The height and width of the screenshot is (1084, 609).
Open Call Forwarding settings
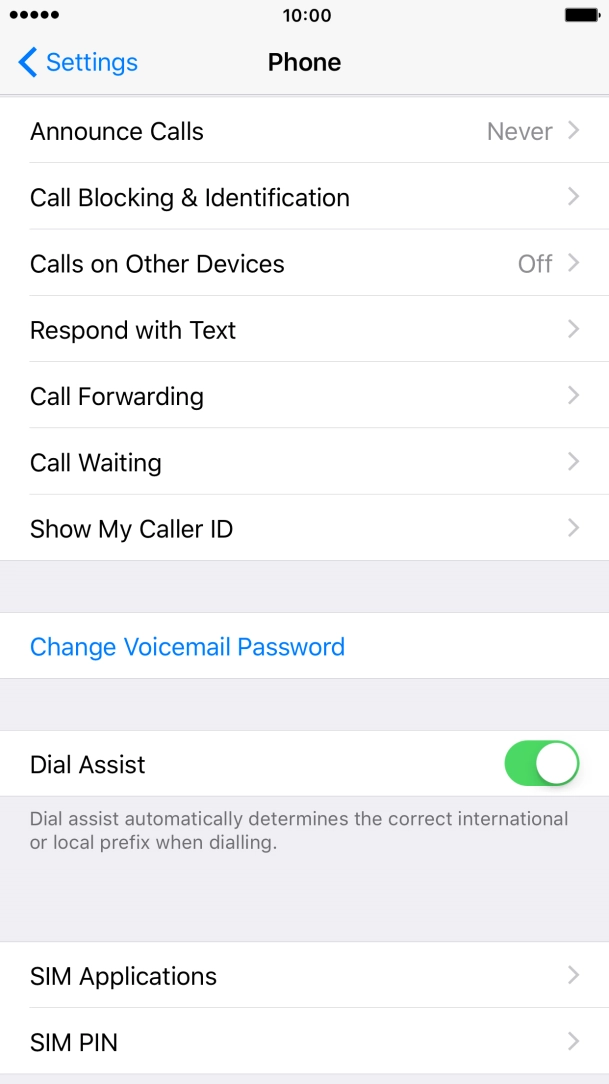pyautogui.click(x=304, y=396)
